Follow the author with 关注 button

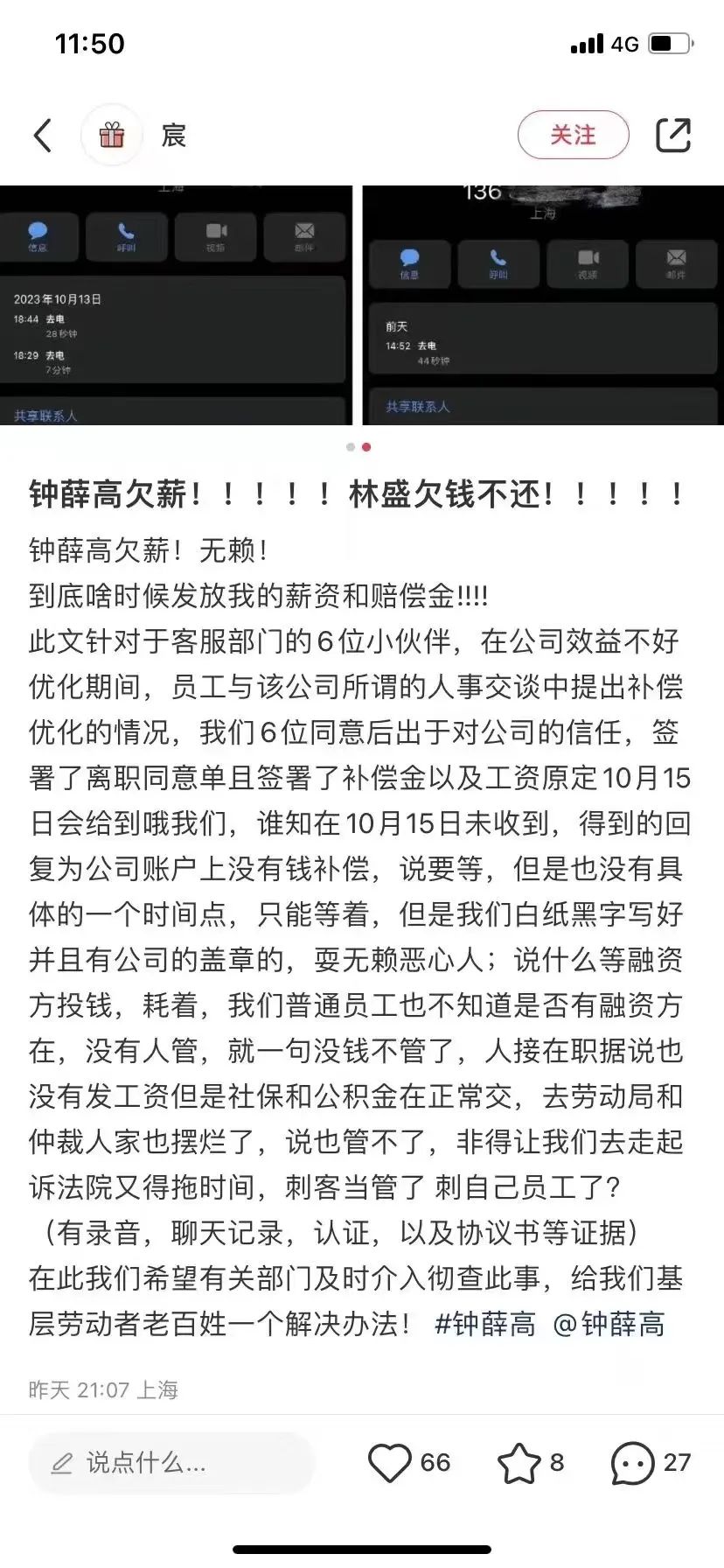(x=573, y=135)
